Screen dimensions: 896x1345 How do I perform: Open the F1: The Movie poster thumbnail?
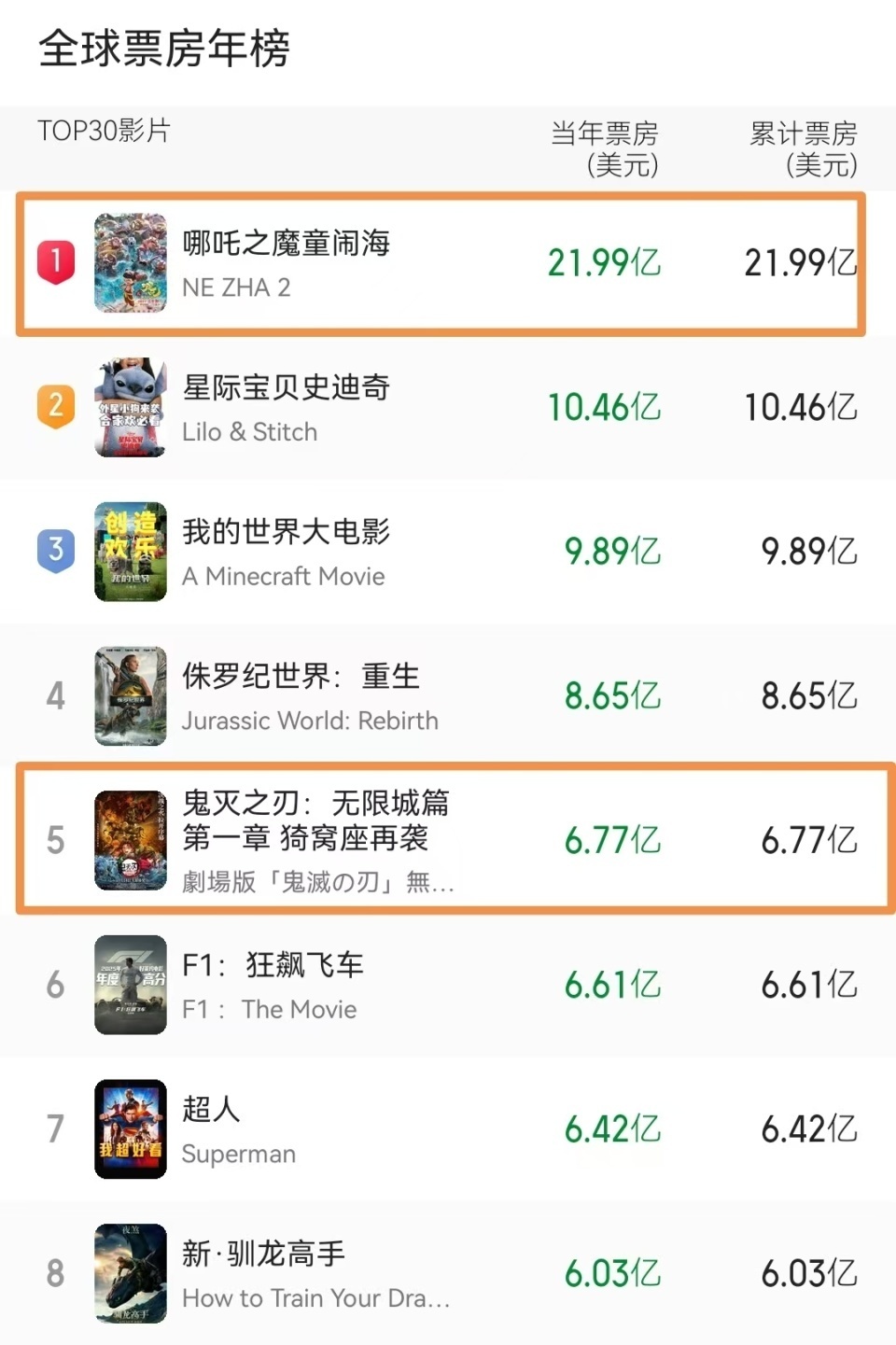(131, 986)
